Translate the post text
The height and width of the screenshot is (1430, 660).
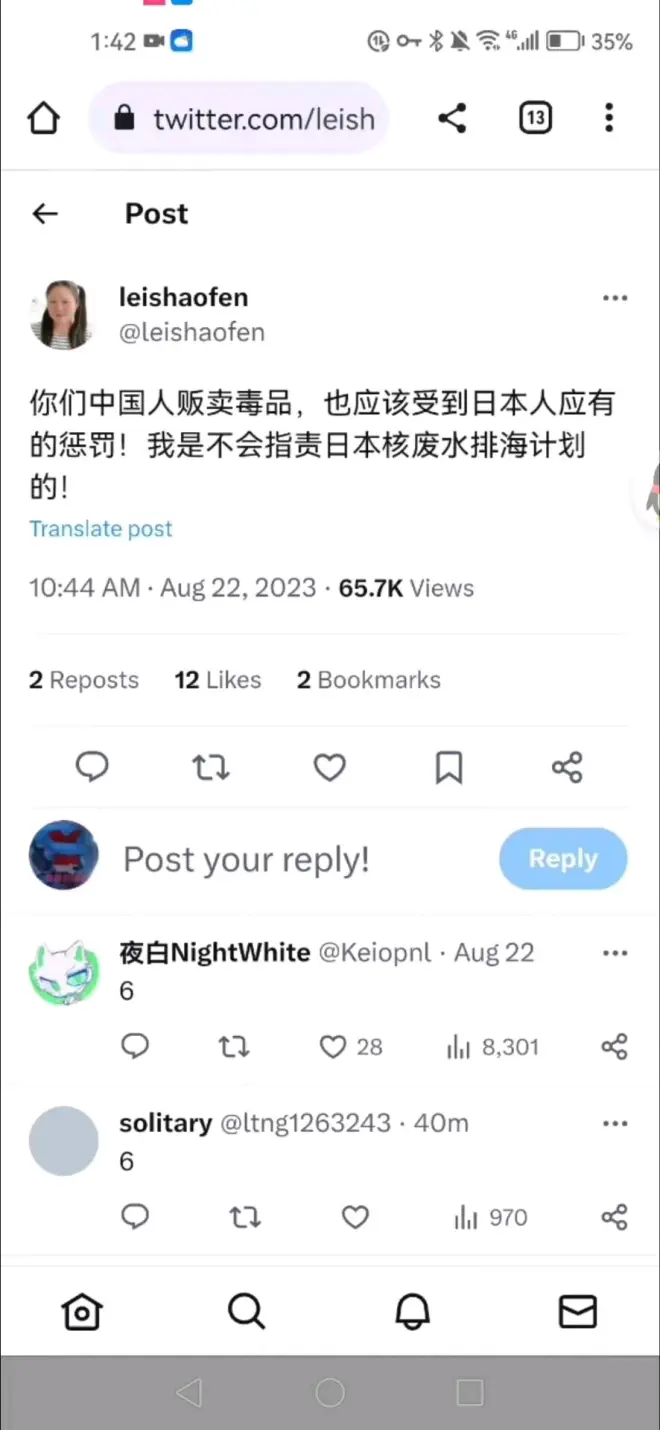click(x=100, y=529)
